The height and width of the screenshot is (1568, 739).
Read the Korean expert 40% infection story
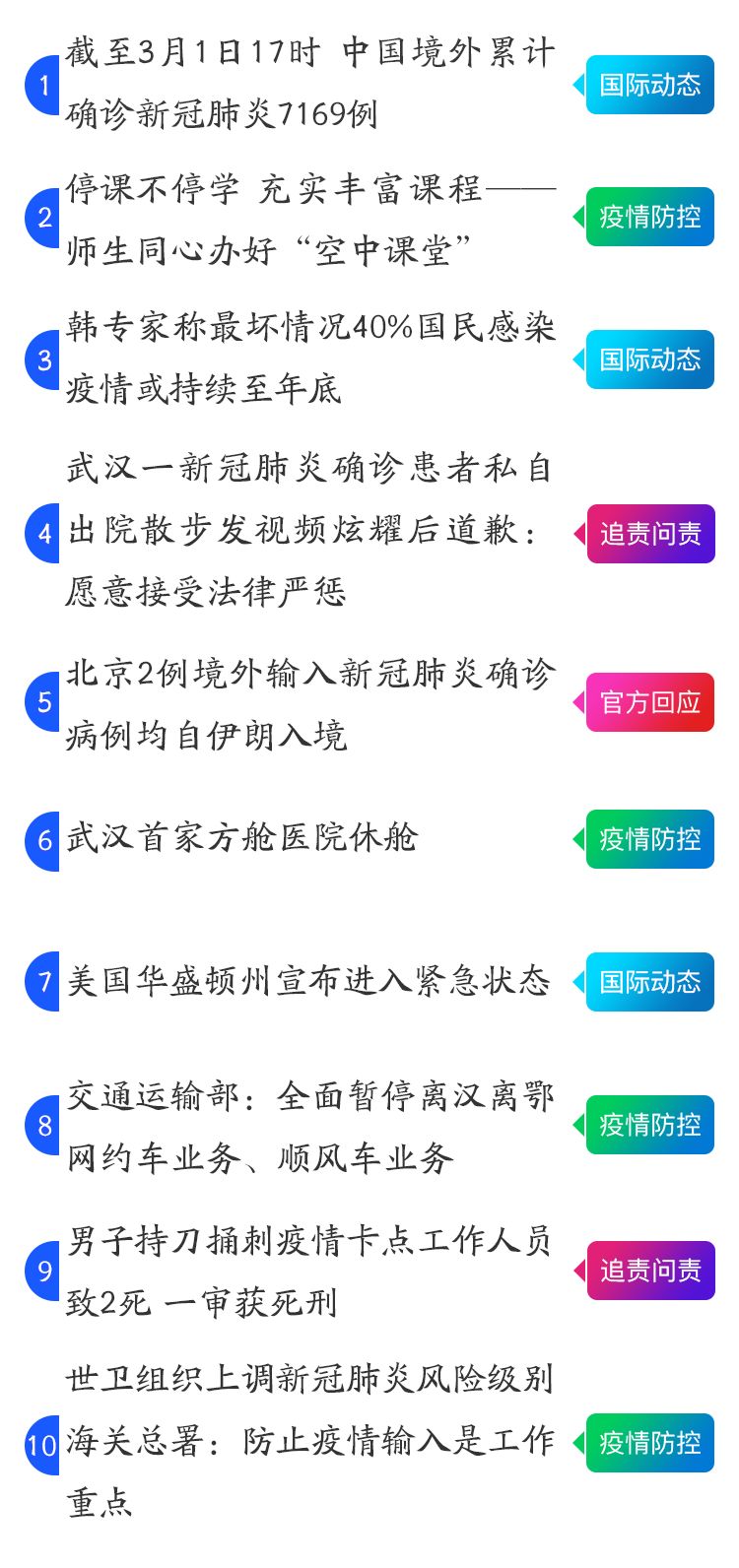310,359
